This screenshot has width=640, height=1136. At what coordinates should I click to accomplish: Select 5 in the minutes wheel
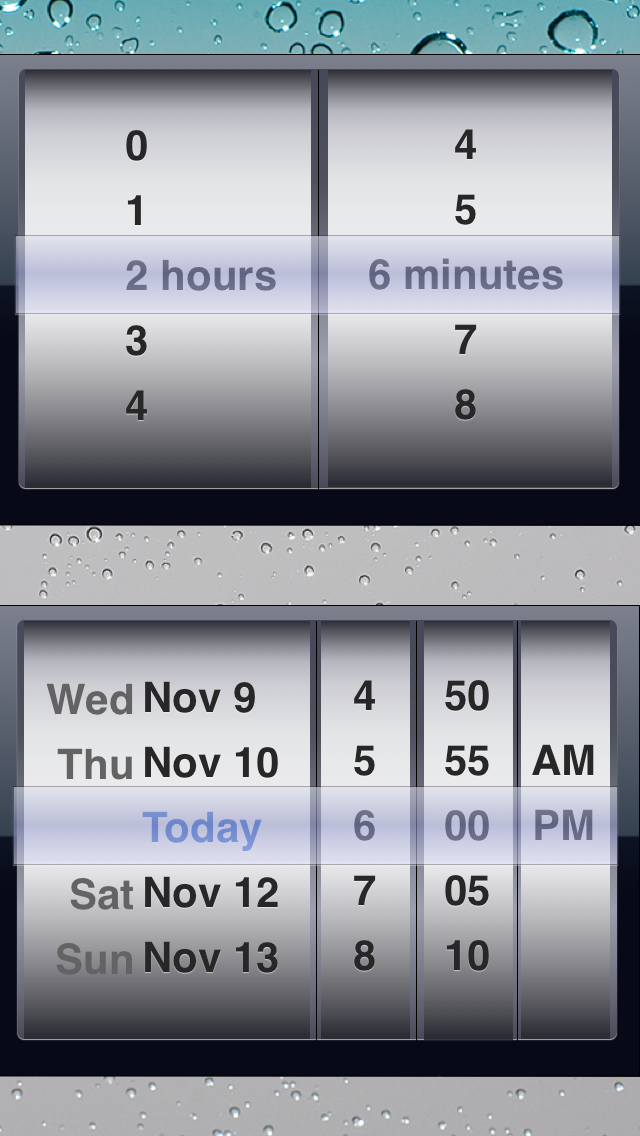coord(465,211)
